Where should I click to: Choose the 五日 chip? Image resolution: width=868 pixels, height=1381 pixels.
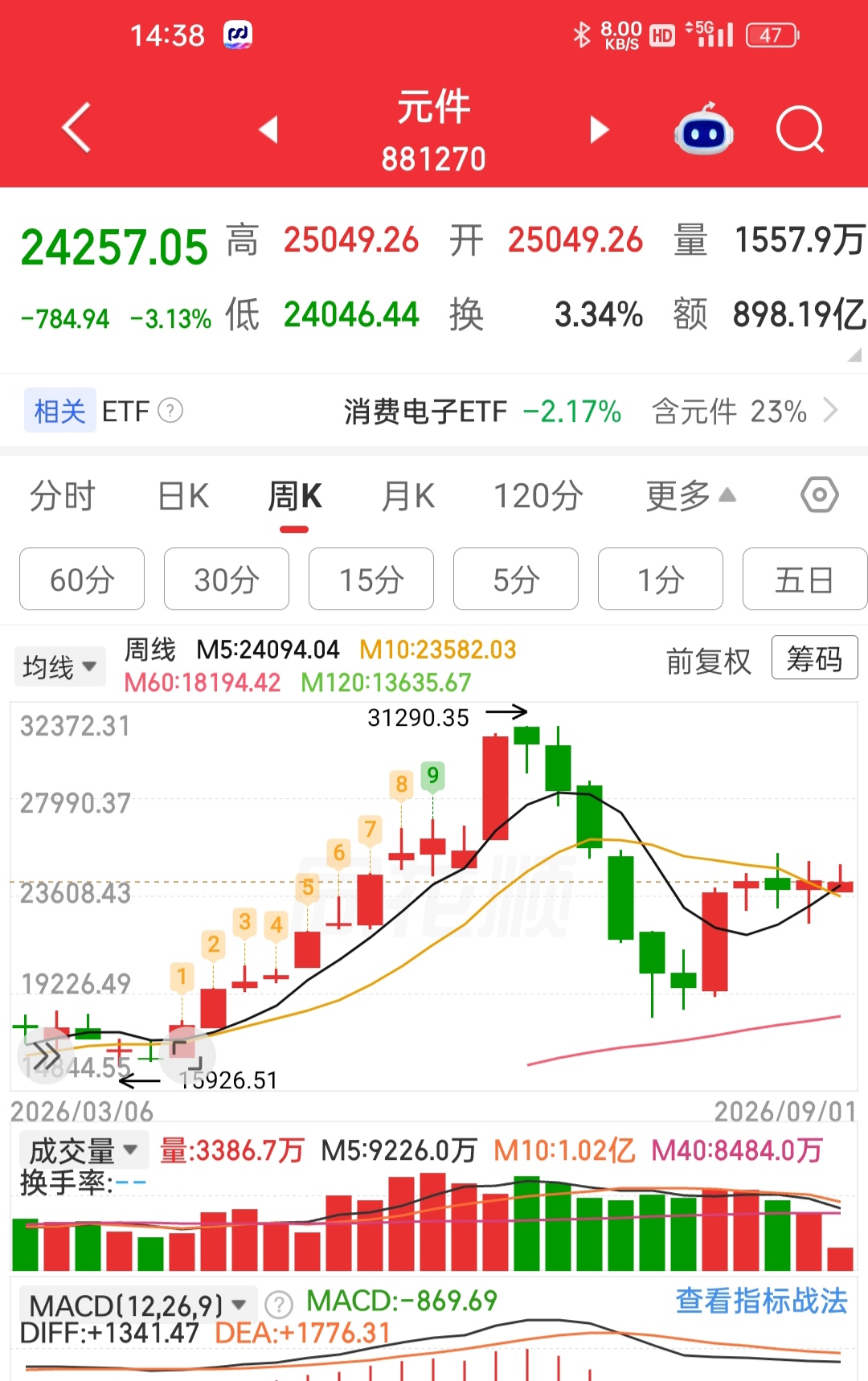[x=805, y=580]
